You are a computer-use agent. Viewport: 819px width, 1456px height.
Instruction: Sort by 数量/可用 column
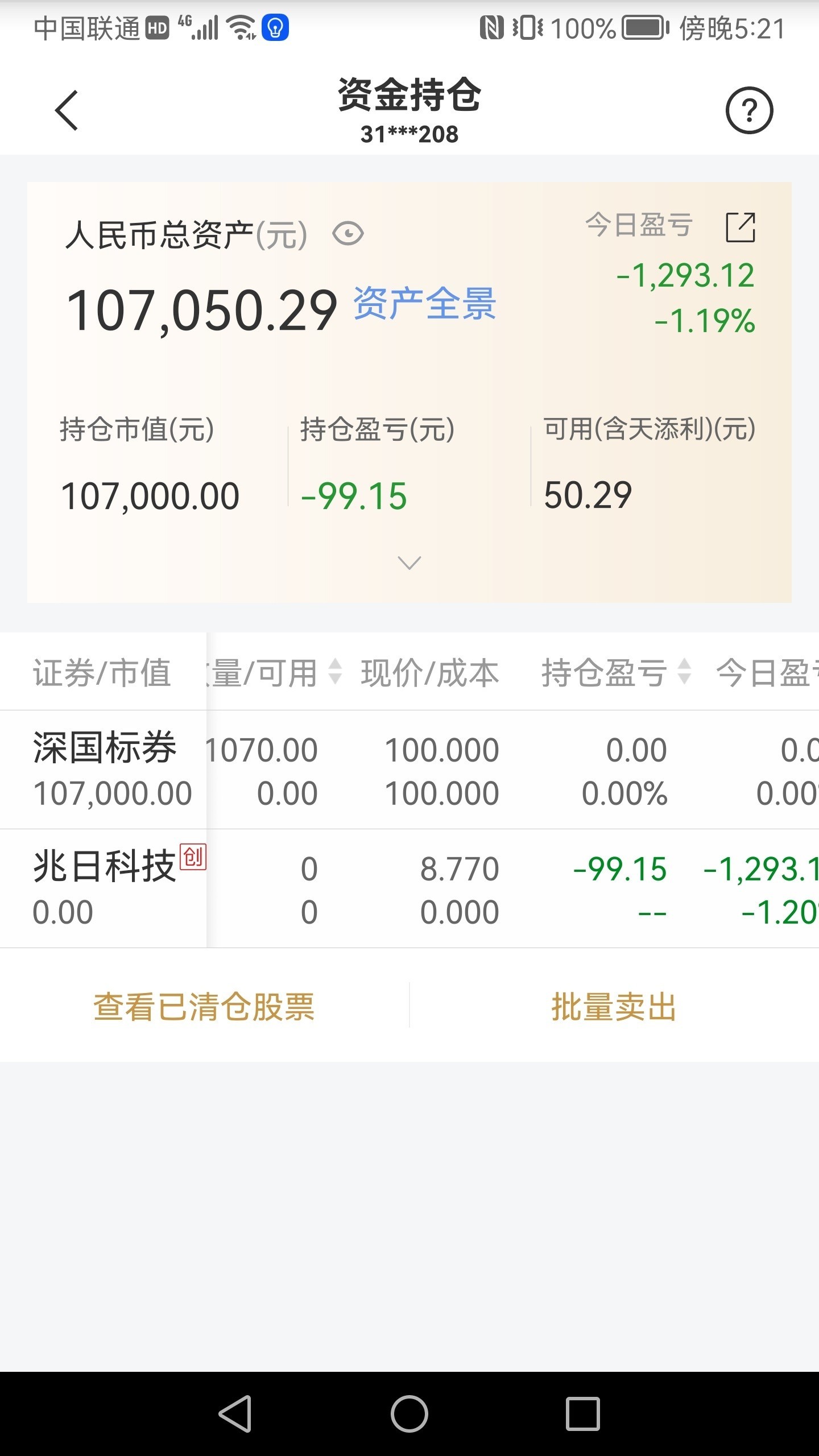pos(273,672)
